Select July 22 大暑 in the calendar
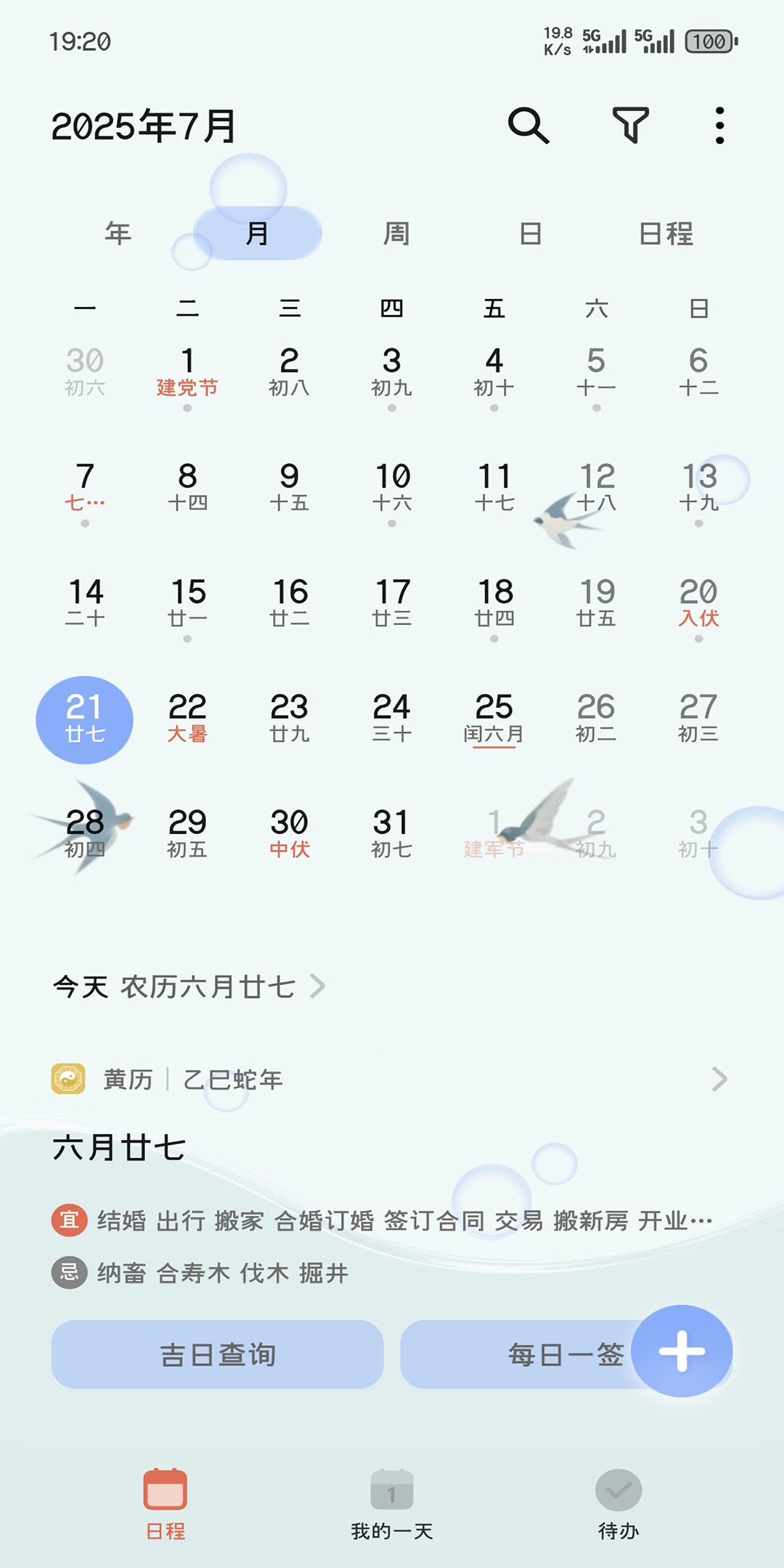 point(187,717)
